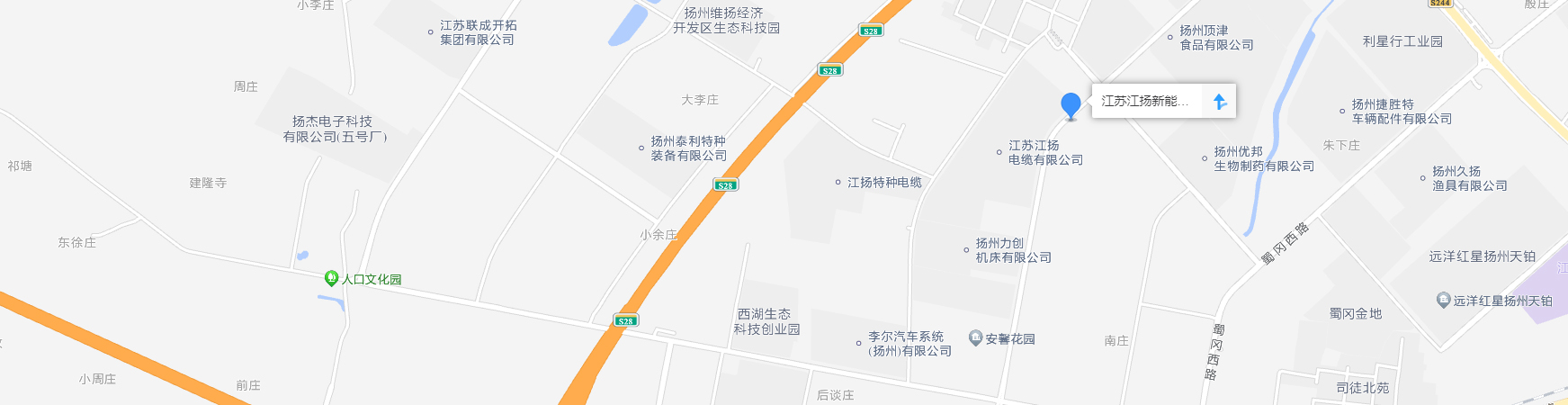Open the 江苏江扬新能 callout label

point(1144,101)
